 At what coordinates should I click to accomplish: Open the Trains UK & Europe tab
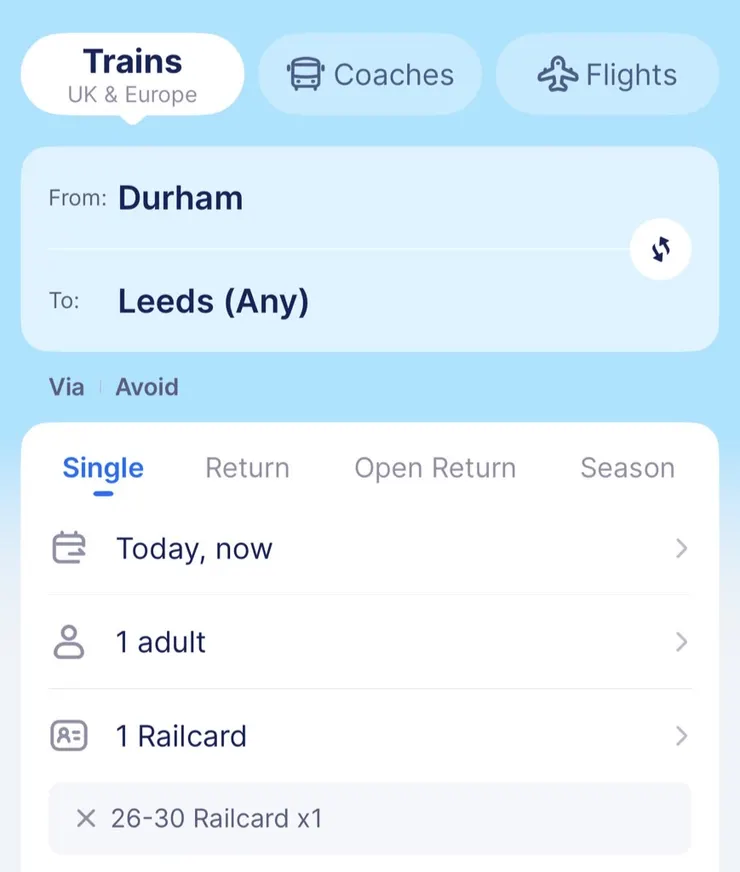[x=131, y=74]
